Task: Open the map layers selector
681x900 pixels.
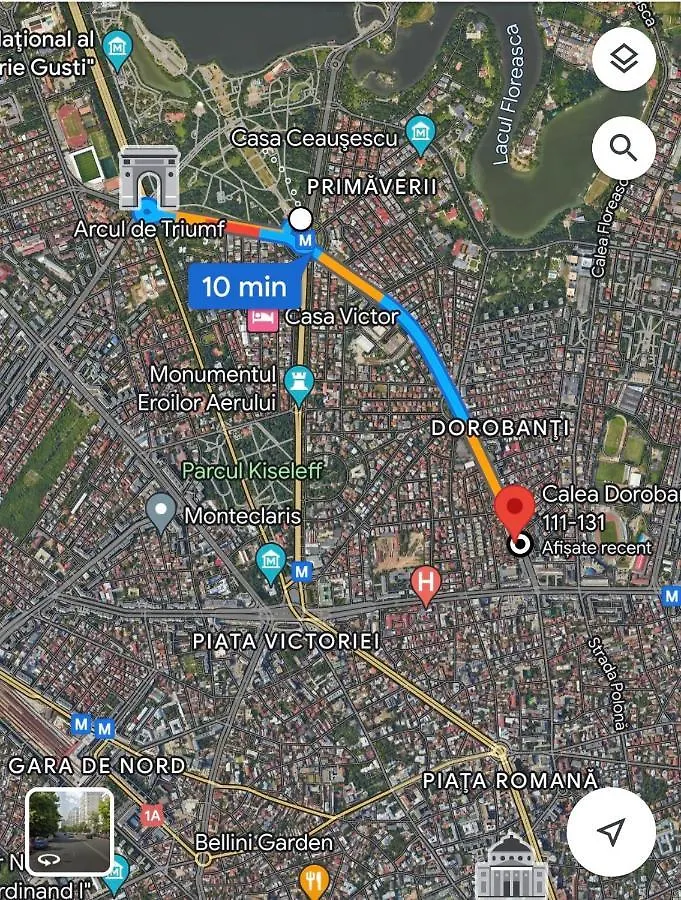Action: click(x=623, y=59)
